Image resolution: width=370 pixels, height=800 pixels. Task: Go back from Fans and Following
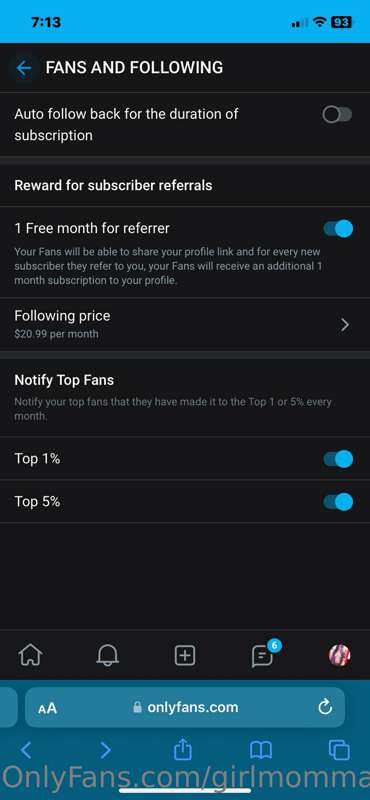23,68
